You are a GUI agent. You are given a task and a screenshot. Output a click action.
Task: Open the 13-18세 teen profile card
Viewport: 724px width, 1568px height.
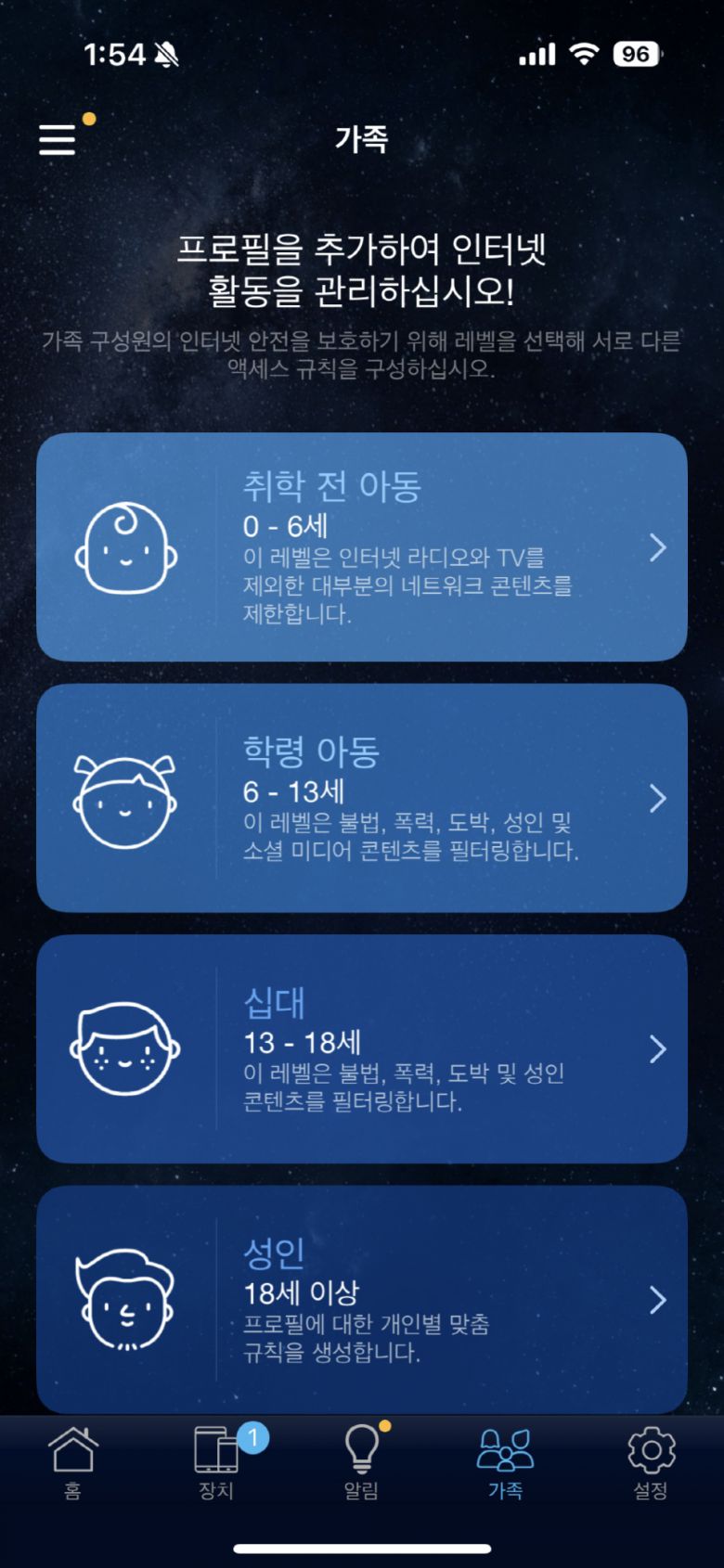[x=362, y=1048]
